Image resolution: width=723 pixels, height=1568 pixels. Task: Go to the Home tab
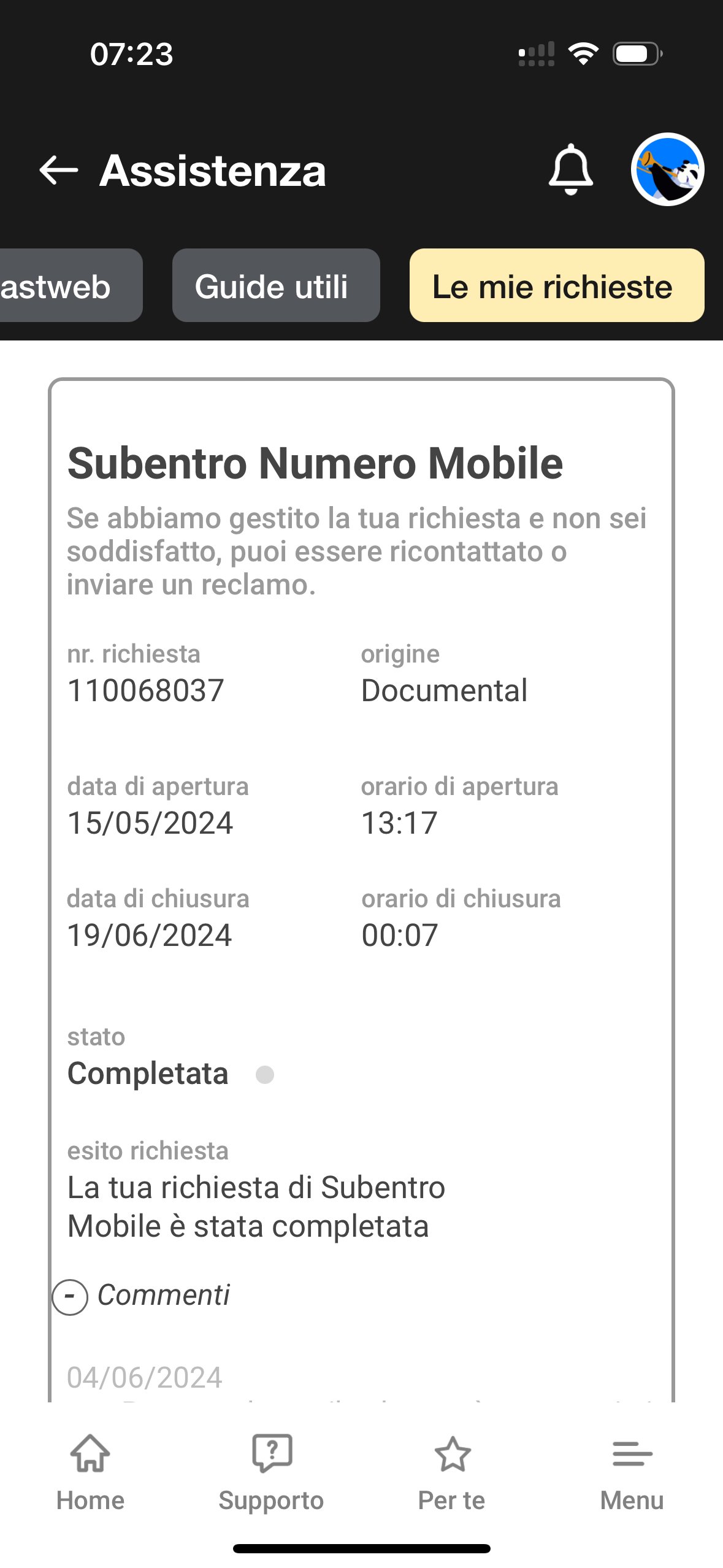(90, 1472)
